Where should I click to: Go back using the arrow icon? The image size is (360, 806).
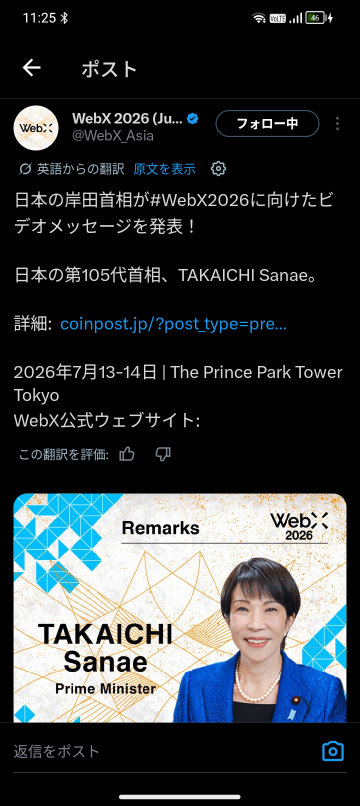[31, 68]
